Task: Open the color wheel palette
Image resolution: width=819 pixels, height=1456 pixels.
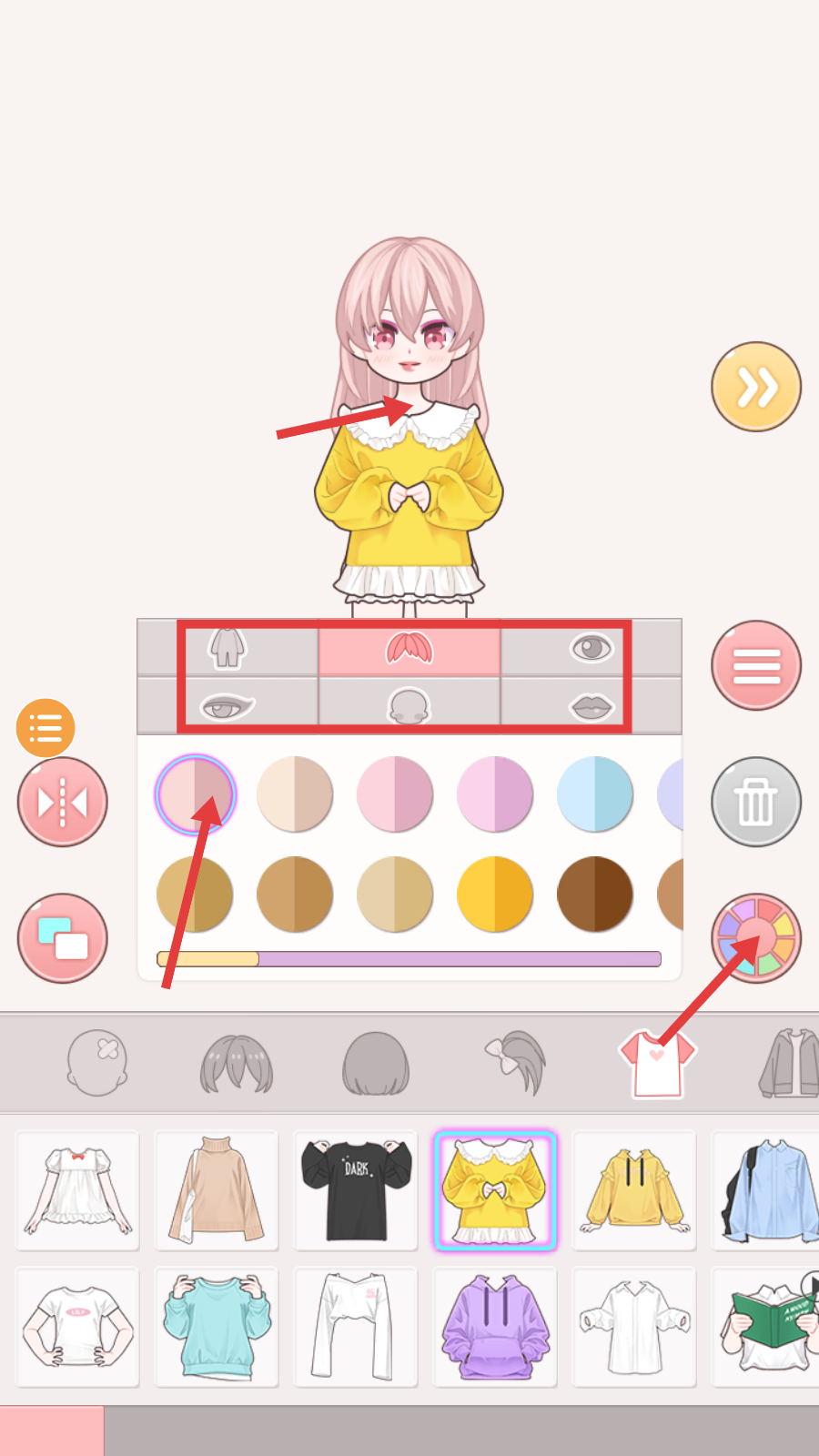Action: coord(755,937)
